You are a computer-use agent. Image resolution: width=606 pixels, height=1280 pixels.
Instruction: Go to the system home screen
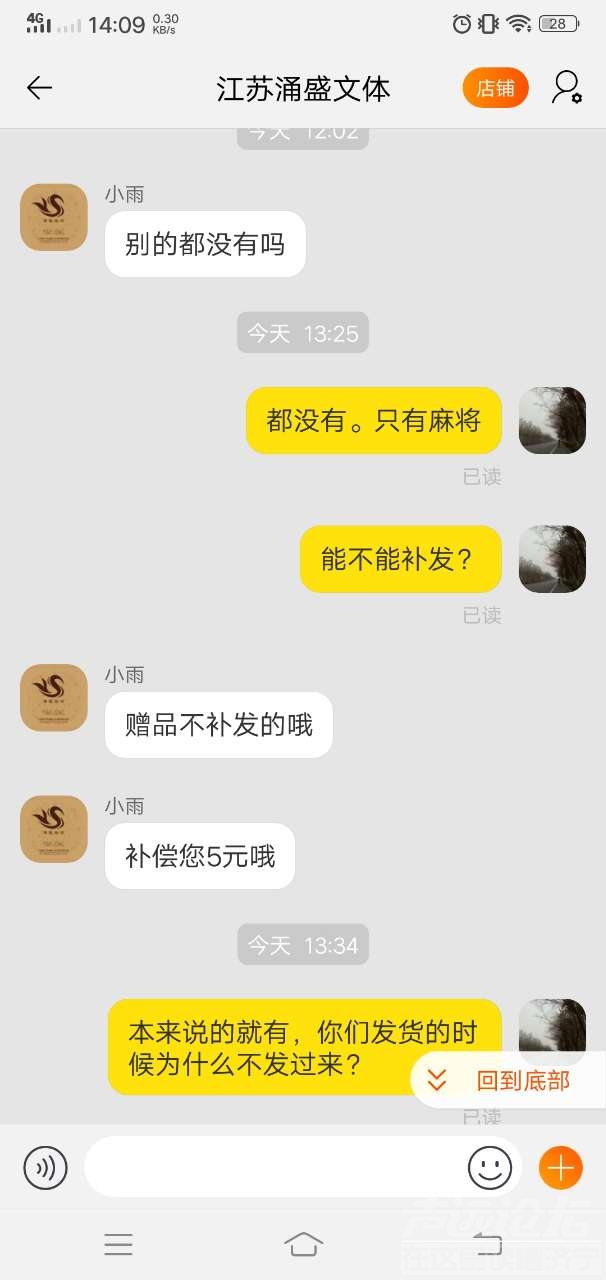303,1243
